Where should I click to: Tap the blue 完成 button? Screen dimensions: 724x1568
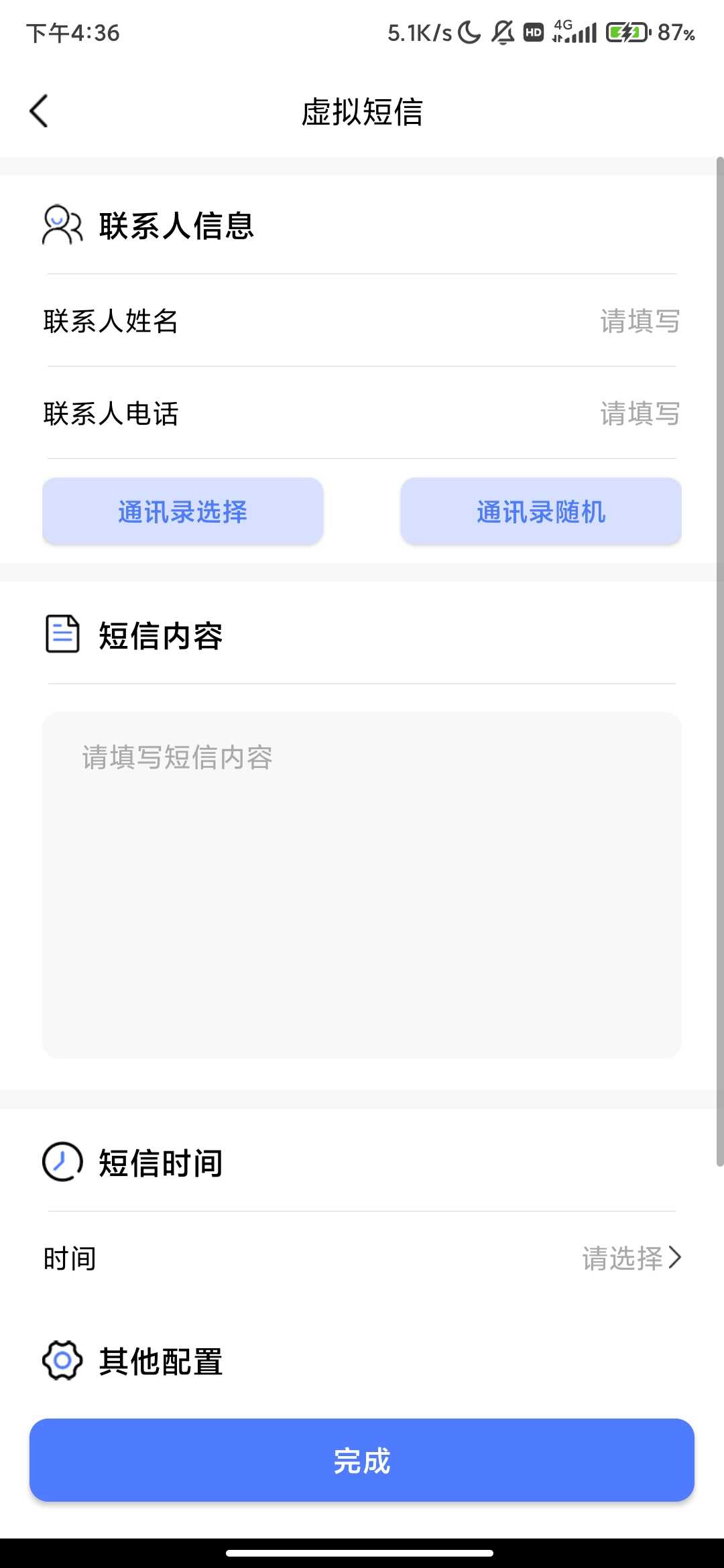pos(362,1463)
